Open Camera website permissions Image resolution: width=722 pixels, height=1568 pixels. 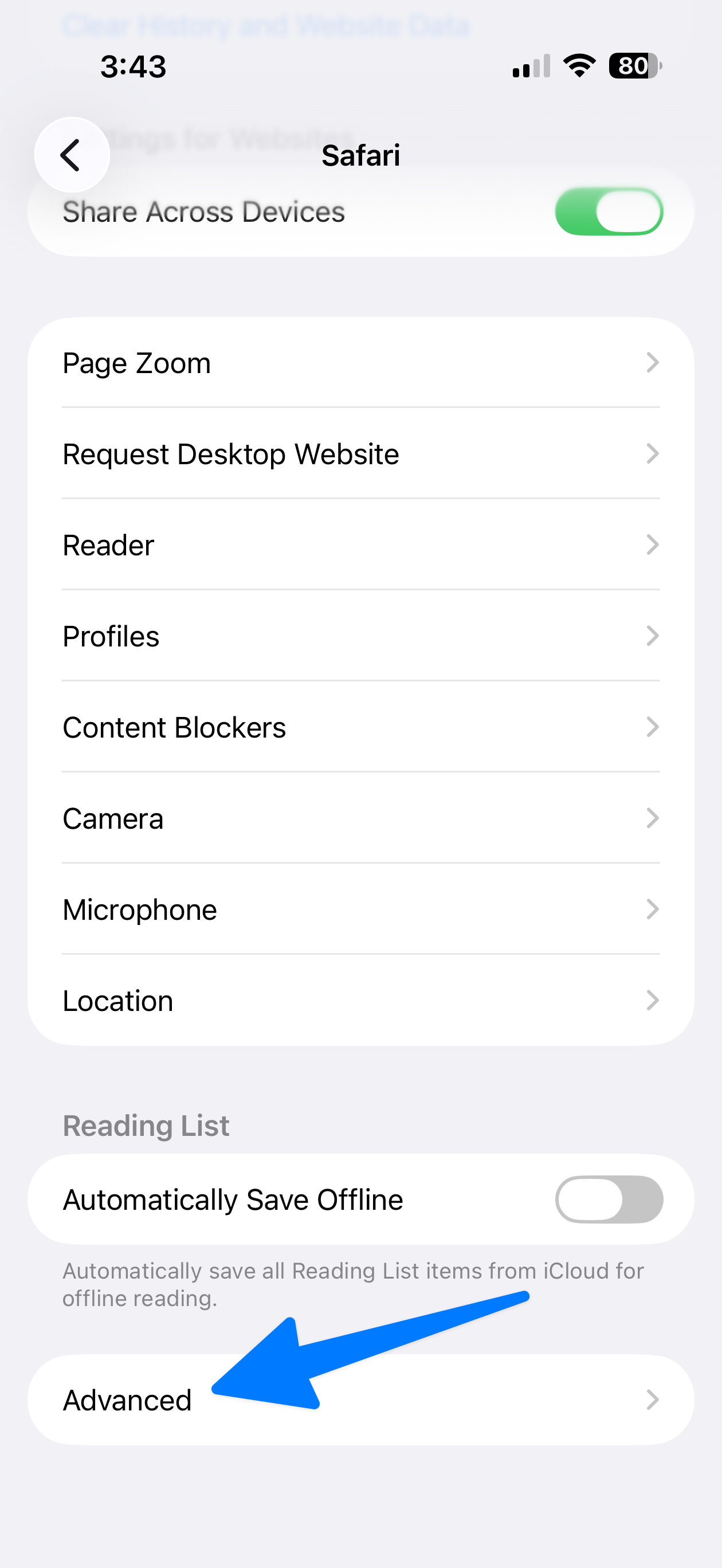tap(360, 819)
